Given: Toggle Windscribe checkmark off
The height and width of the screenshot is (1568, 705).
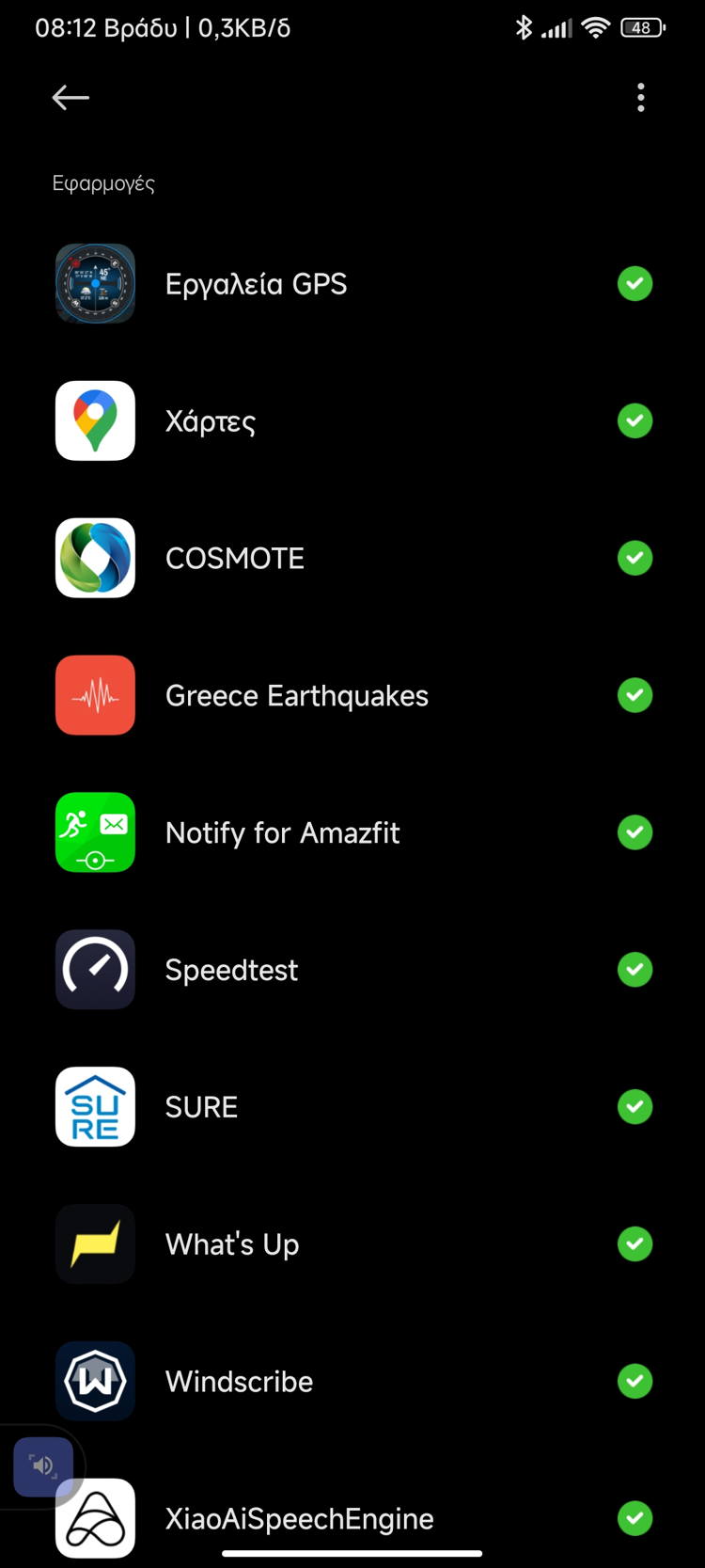Looking at the screenshot, I should 635,1382.
